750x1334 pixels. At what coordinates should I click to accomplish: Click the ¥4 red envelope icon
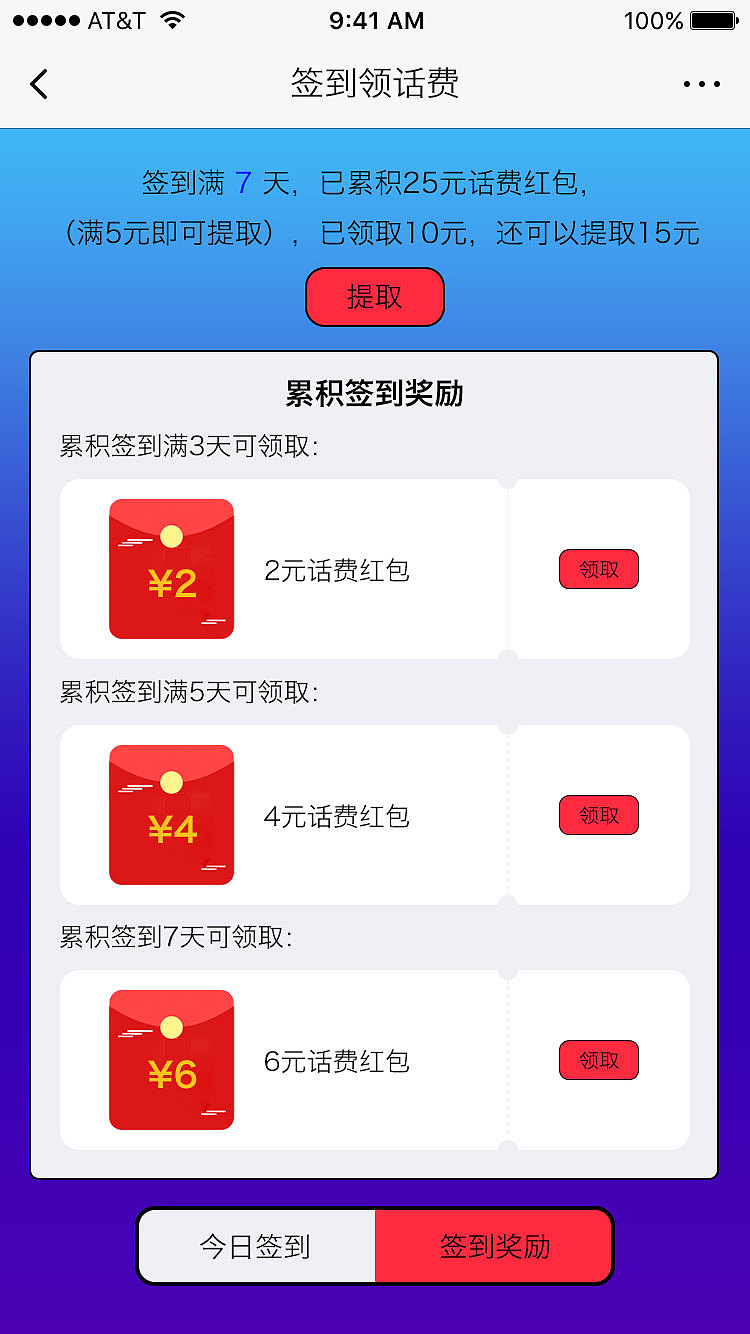pyautogui.click(x=171, y=814)
